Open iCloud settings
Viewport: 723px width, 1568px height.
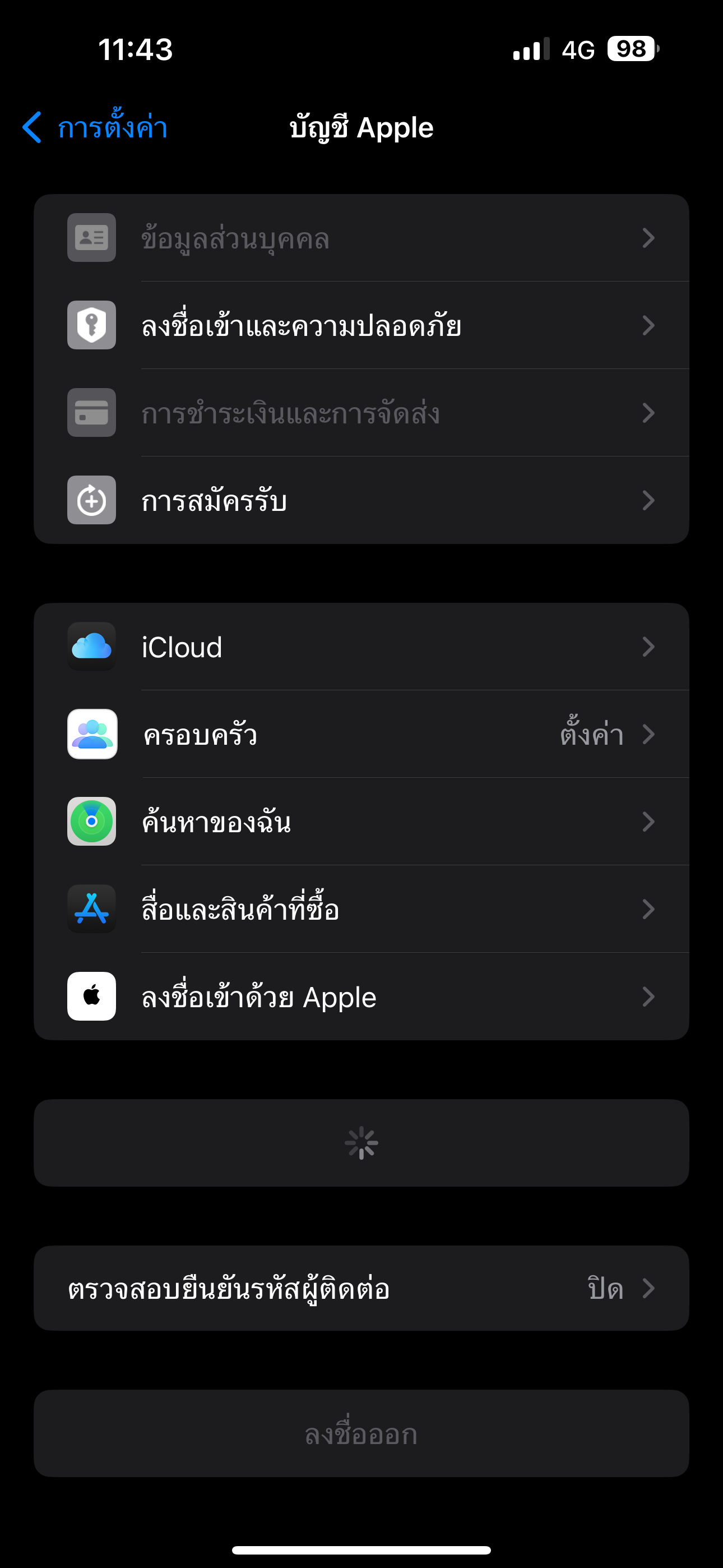tap(361, 647)
